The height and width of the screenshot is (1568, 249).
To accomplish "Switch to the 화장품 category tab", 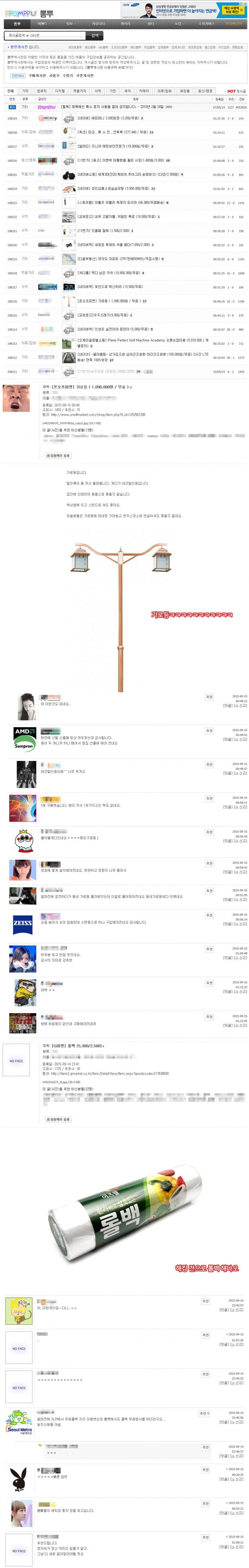I will point(184,91).
